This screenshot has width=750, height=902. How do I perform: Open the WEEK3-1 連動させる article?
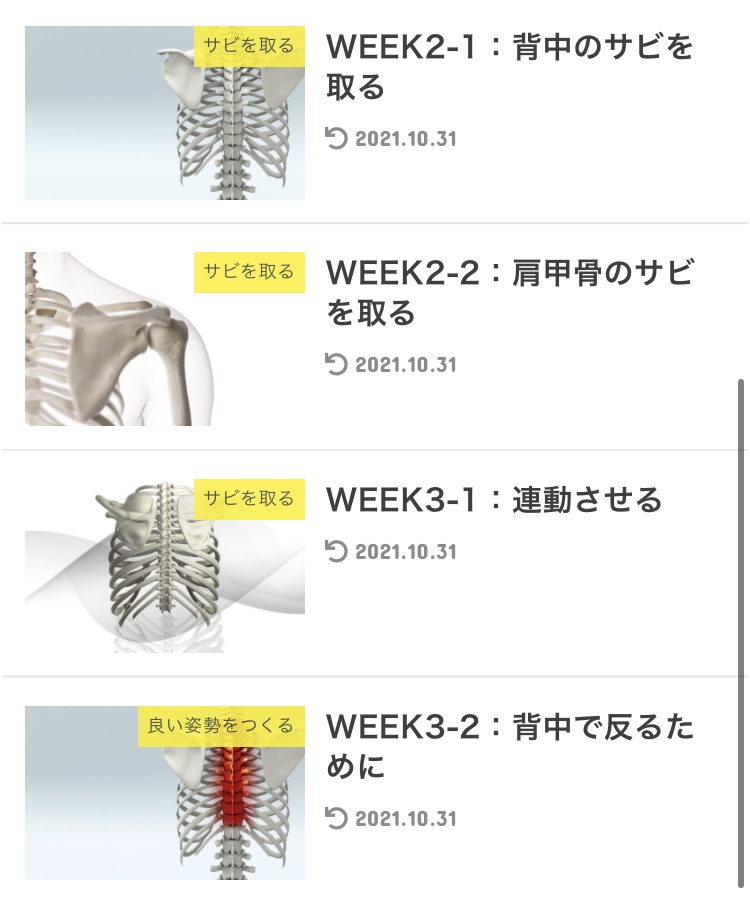click(494, 499)
